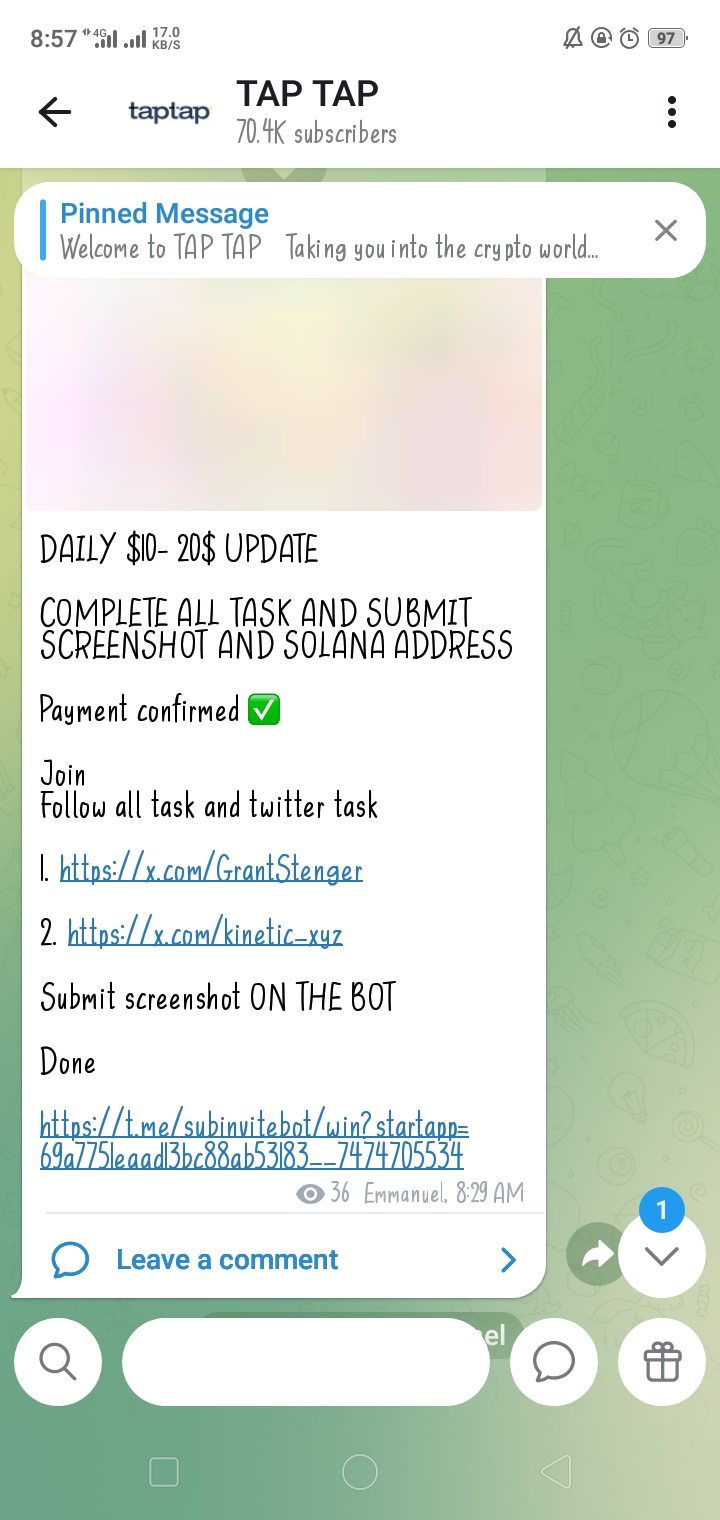Screen dimensions: 720x1520
Task: Jump to the latest unread message
Action: pyautogui.click(x=661, y=1256)
